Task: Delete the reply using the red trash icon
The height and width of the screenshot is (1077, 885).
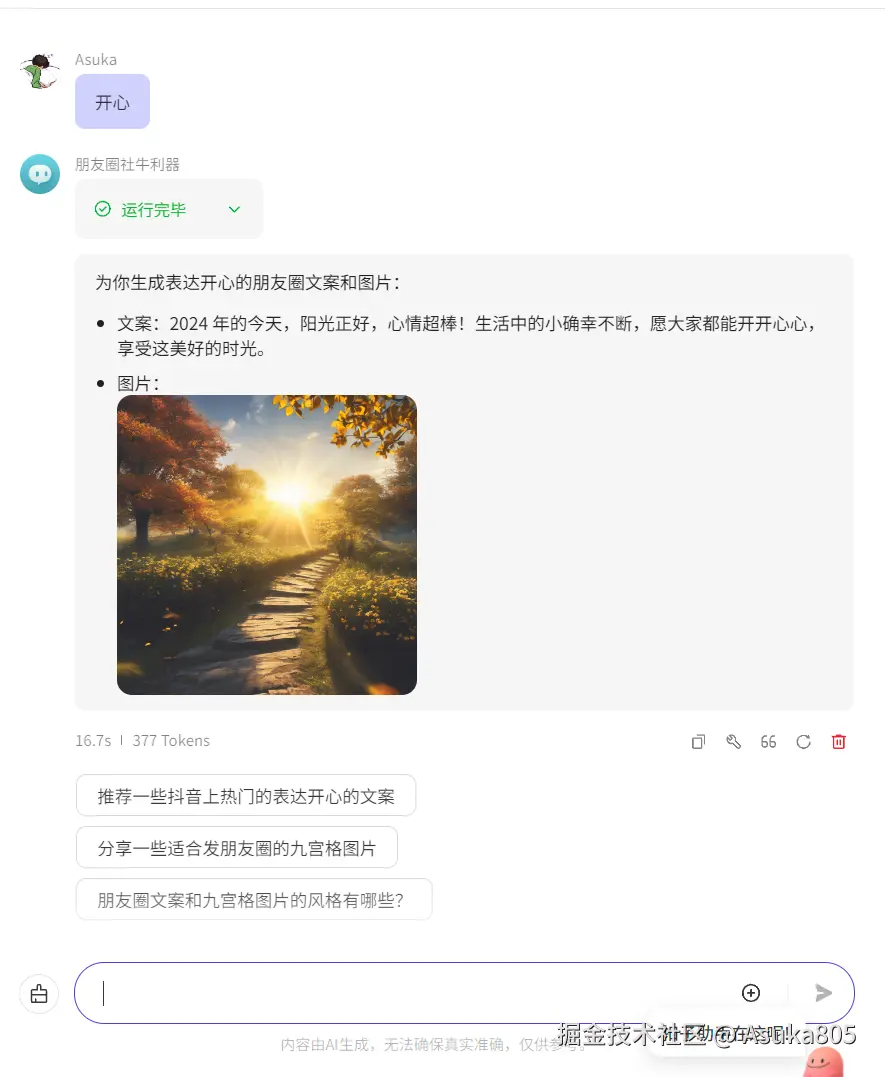Action: coord(838,741)
